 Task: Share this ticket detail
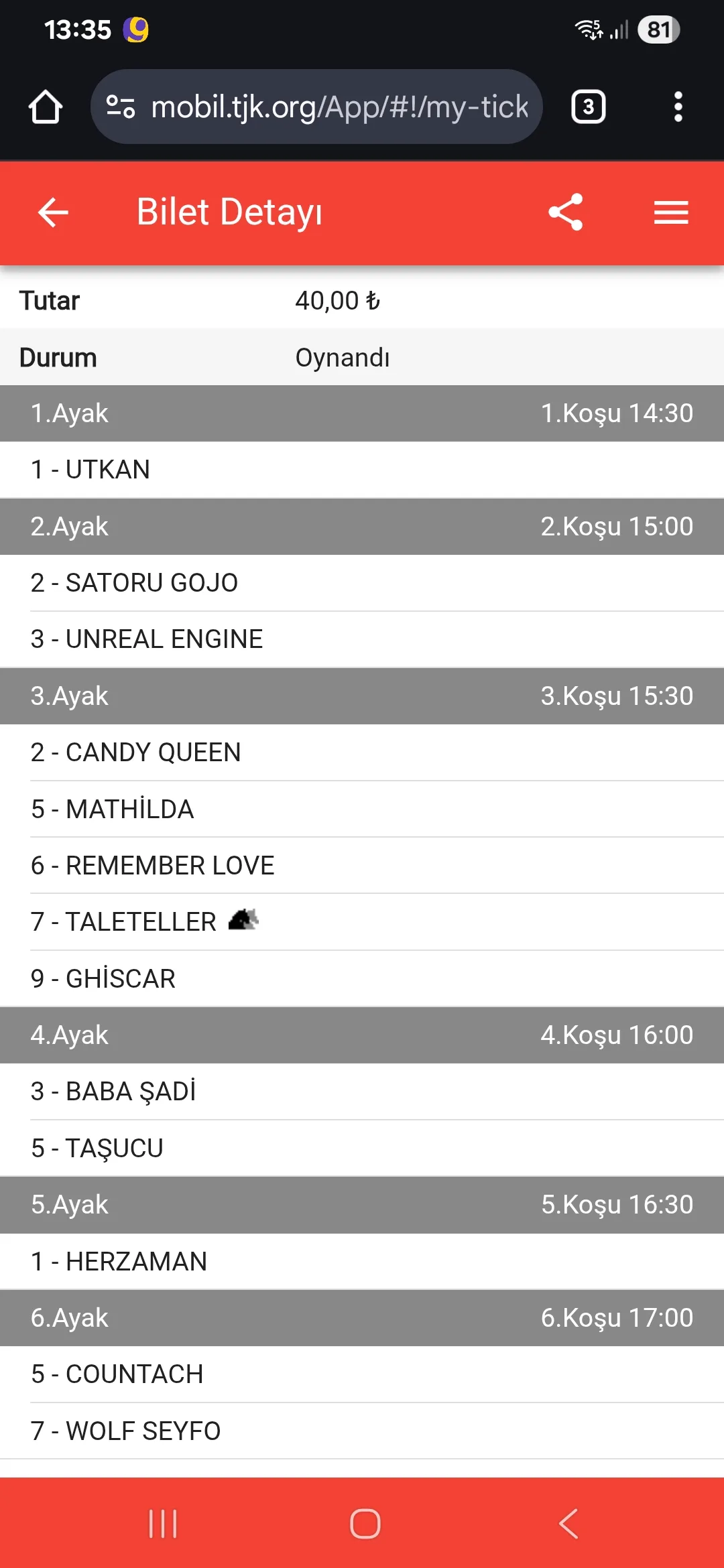[x=566, y=212]
